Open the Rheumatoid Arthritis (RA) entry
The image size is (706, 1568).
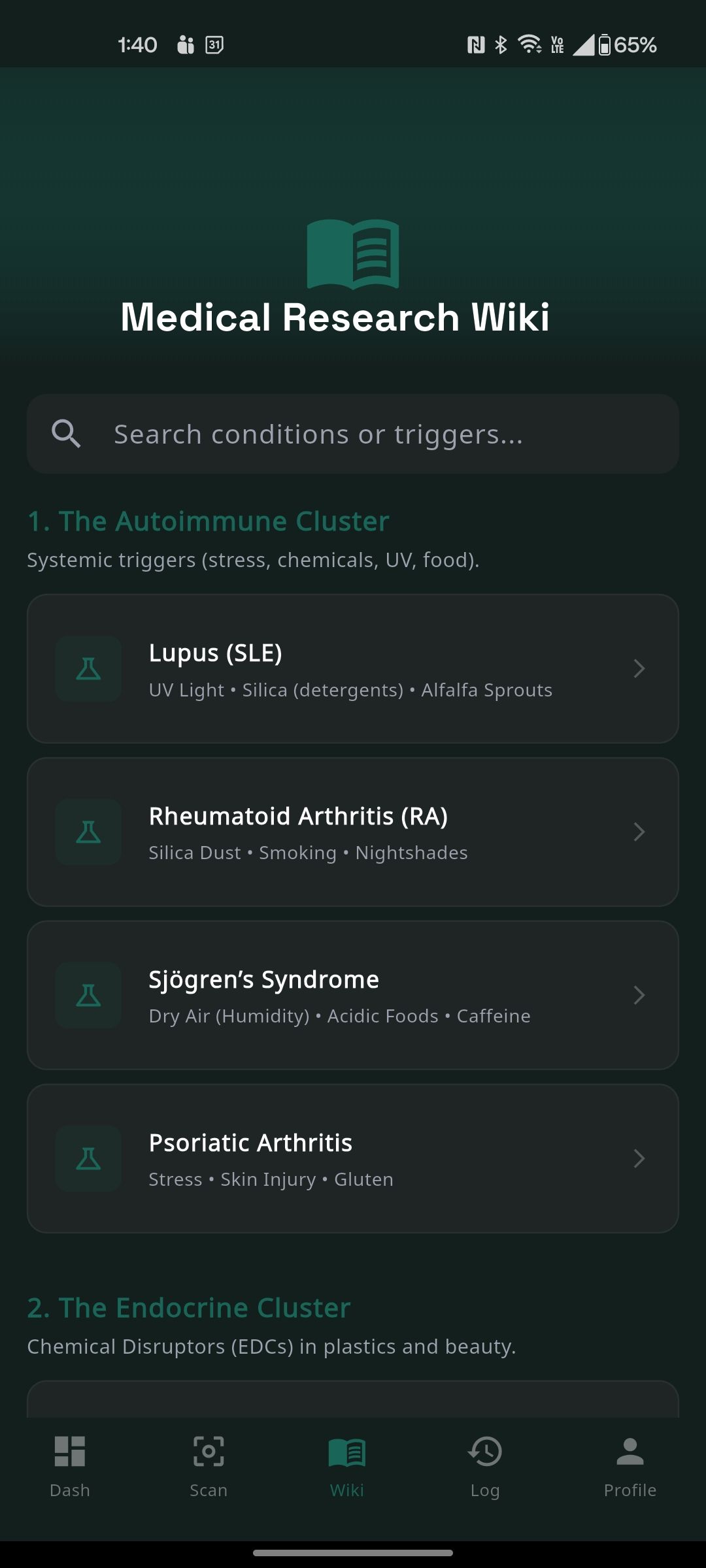(353, 832)
